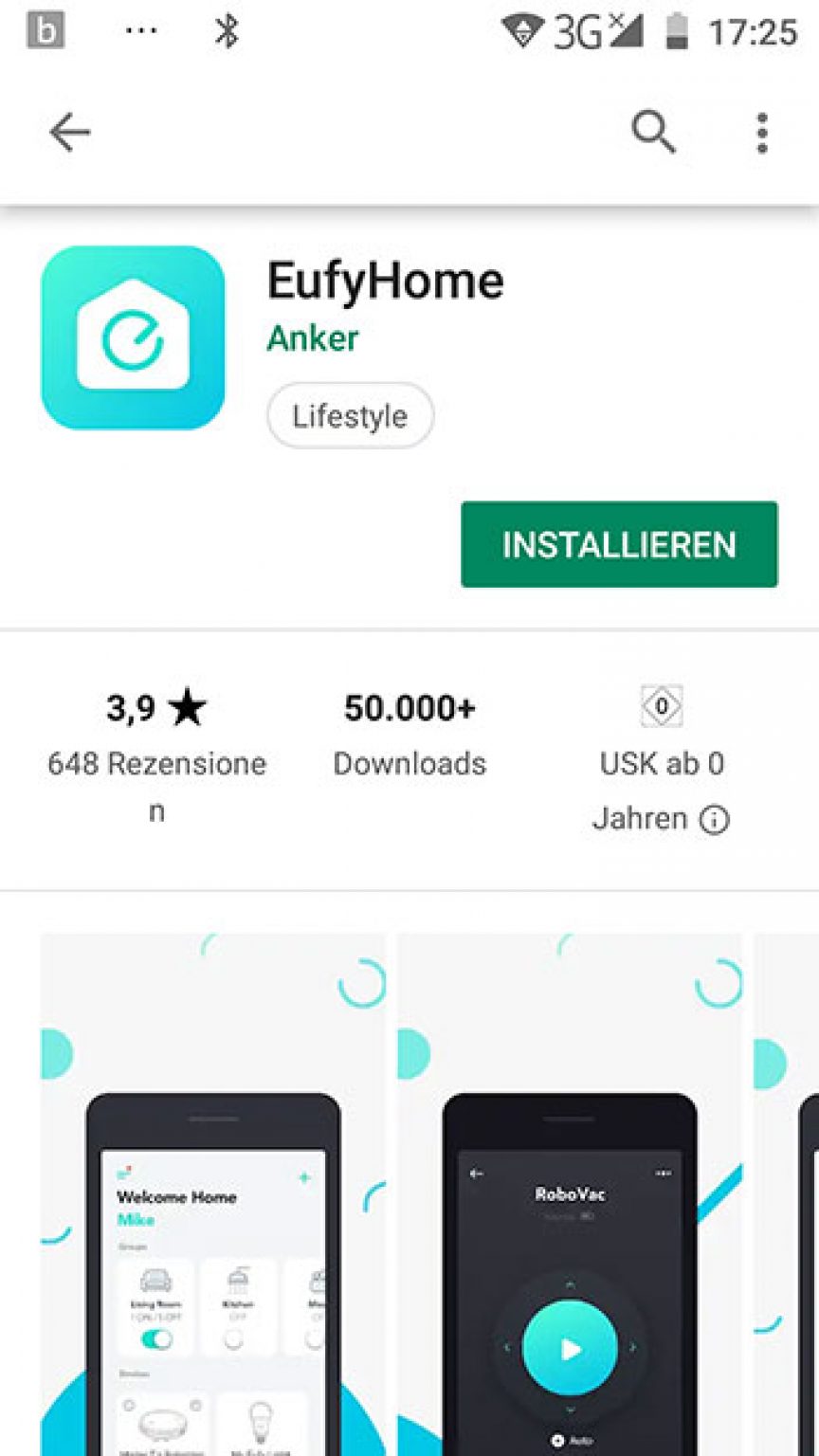819x1456 pixels.
Task: Open the search magnifier
Action: tap(653, 132)
